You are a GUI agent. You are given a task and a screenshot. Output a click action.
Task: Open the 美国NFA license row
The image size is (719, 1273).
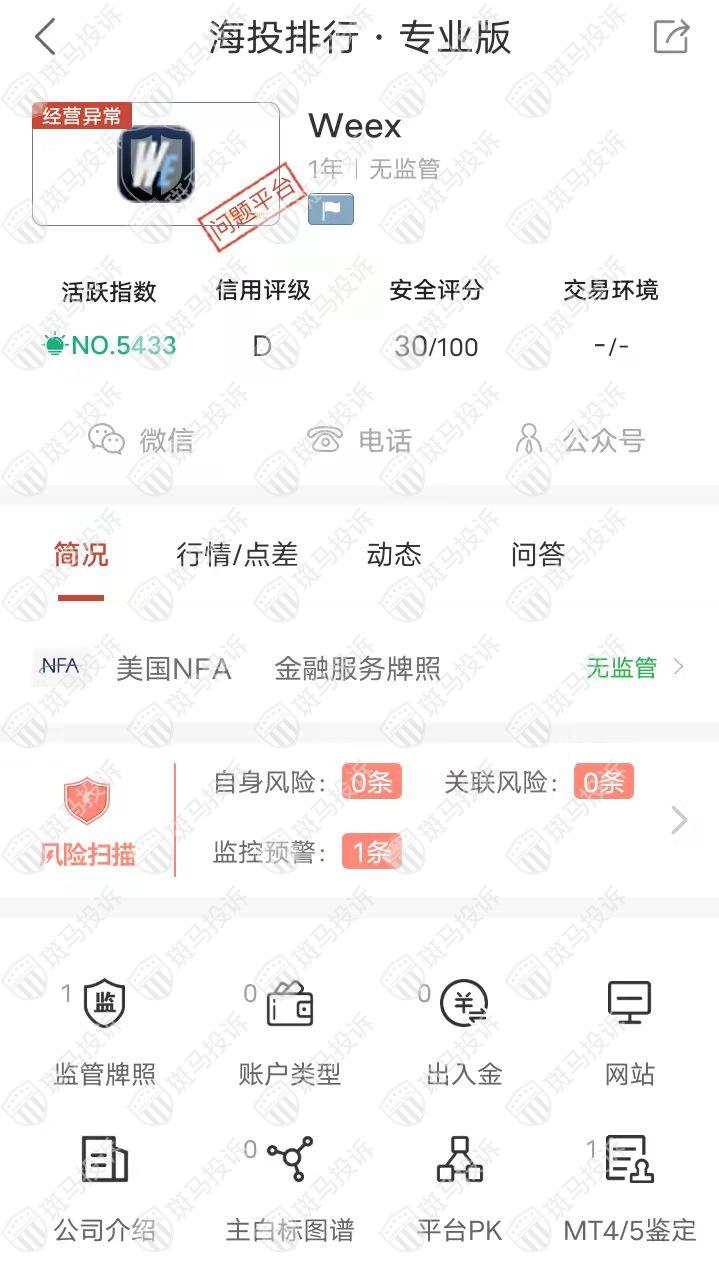point(359,668)
